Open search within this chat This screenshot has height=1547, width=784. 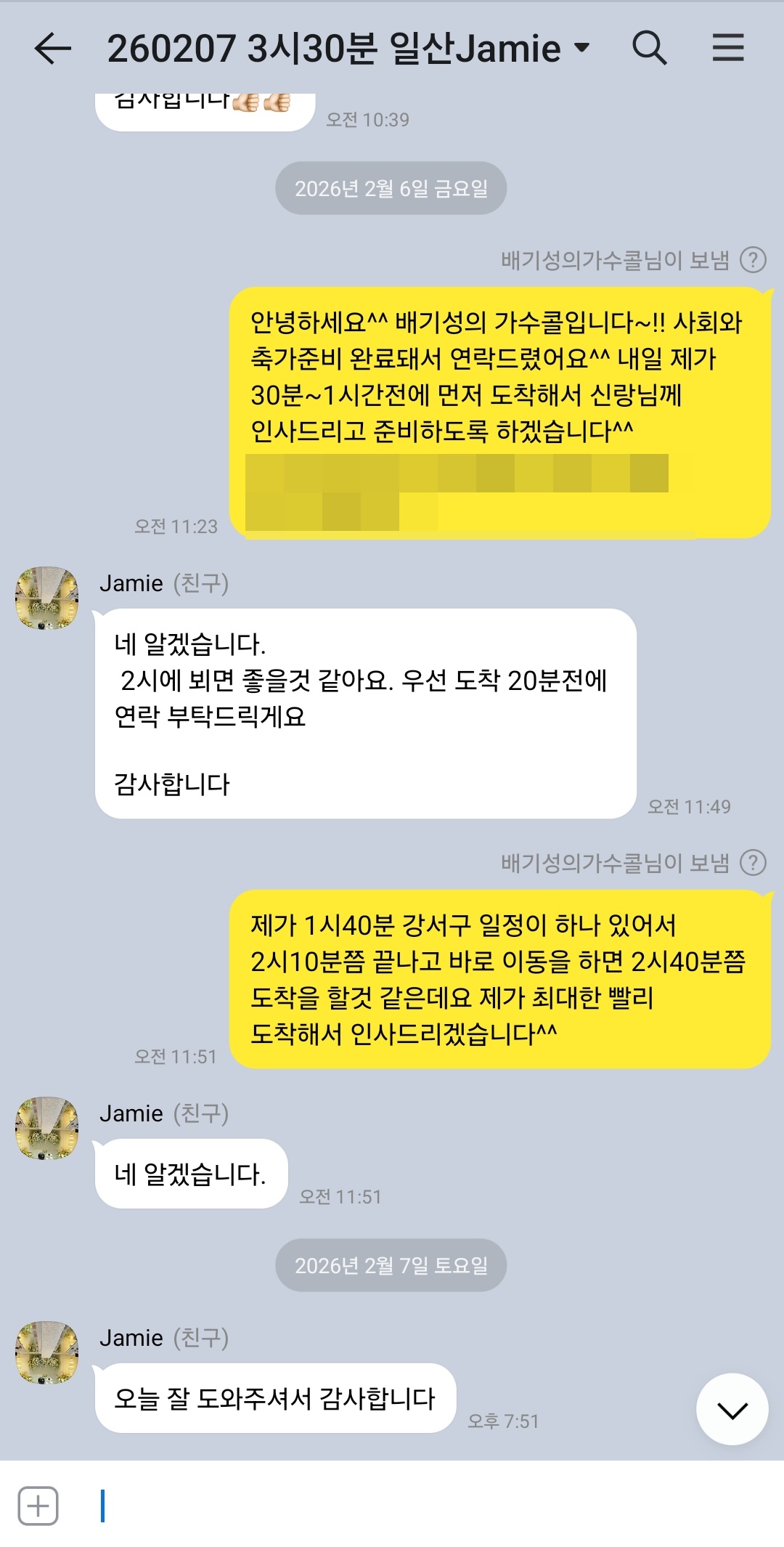click(x=649, y=49)
